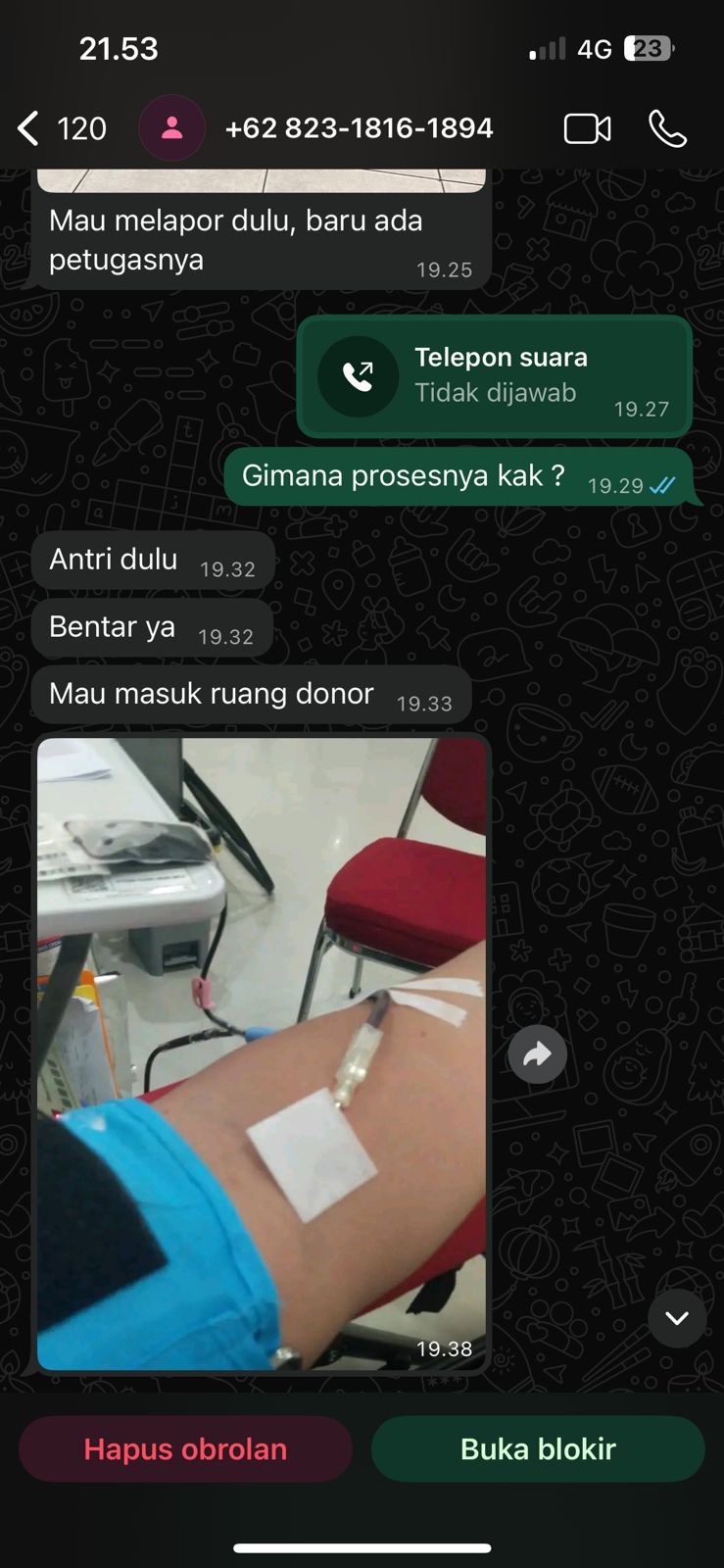Start a voice call
724x1568 pixels.
(x=667, y=128)
